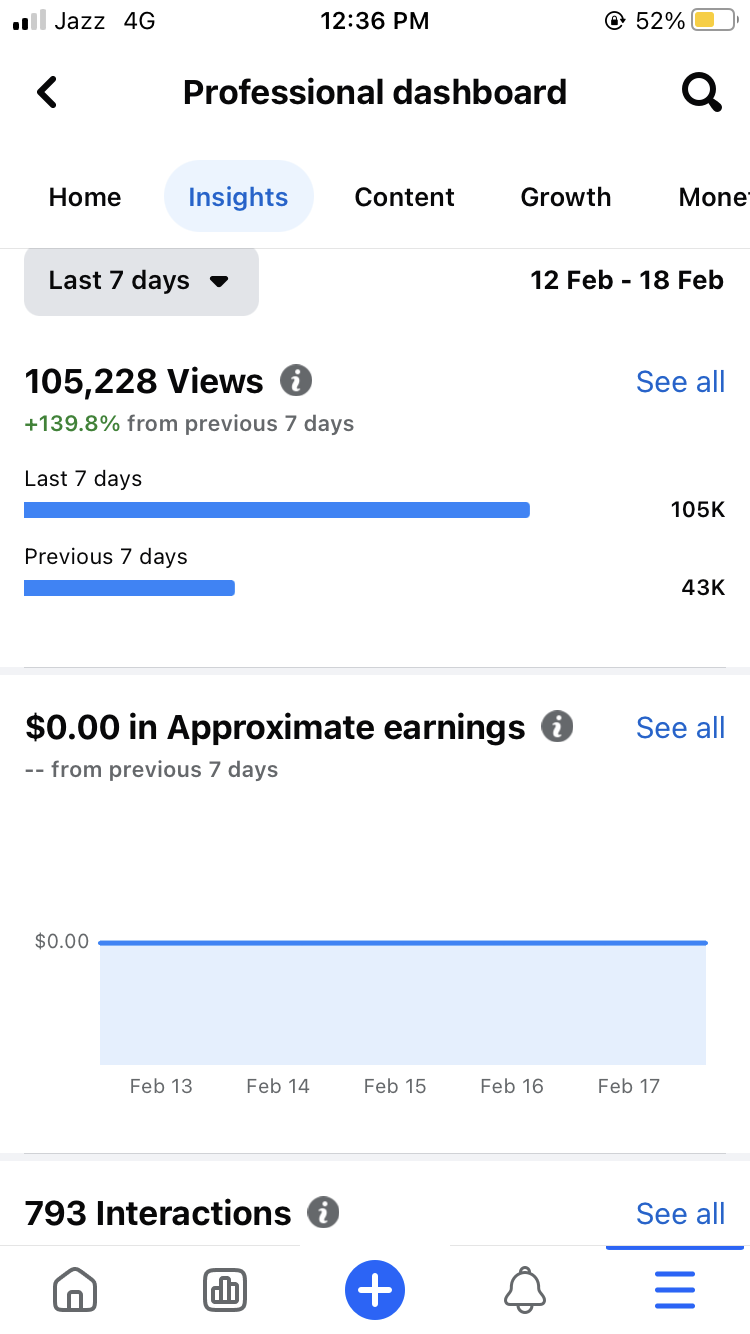Screen dimensions: 750x1334
Task: Expand the Last 7 days dropdown
Action: 141,281
